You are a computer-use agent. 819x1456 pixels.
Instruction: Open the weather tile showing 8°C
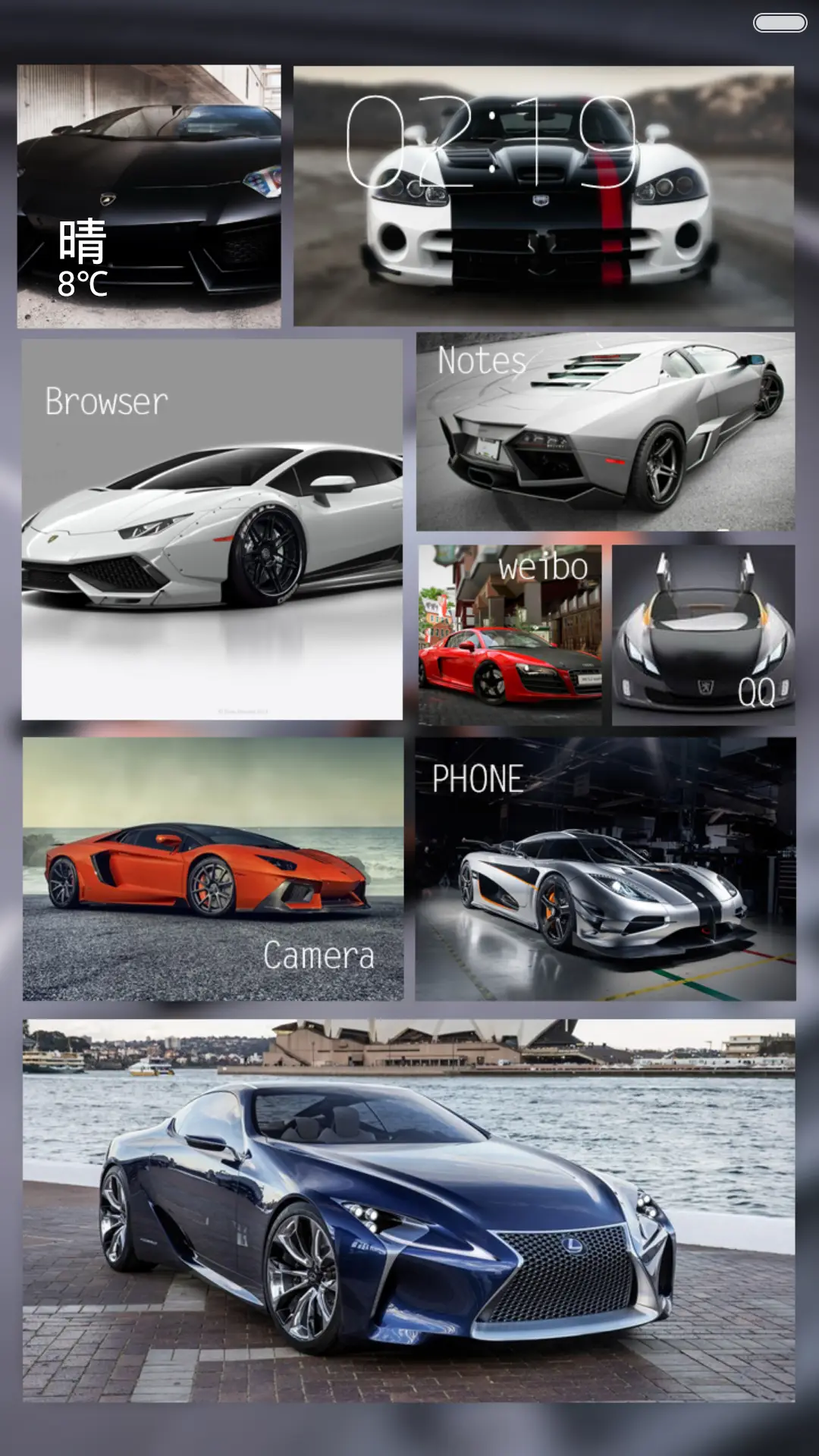[149, 196]
